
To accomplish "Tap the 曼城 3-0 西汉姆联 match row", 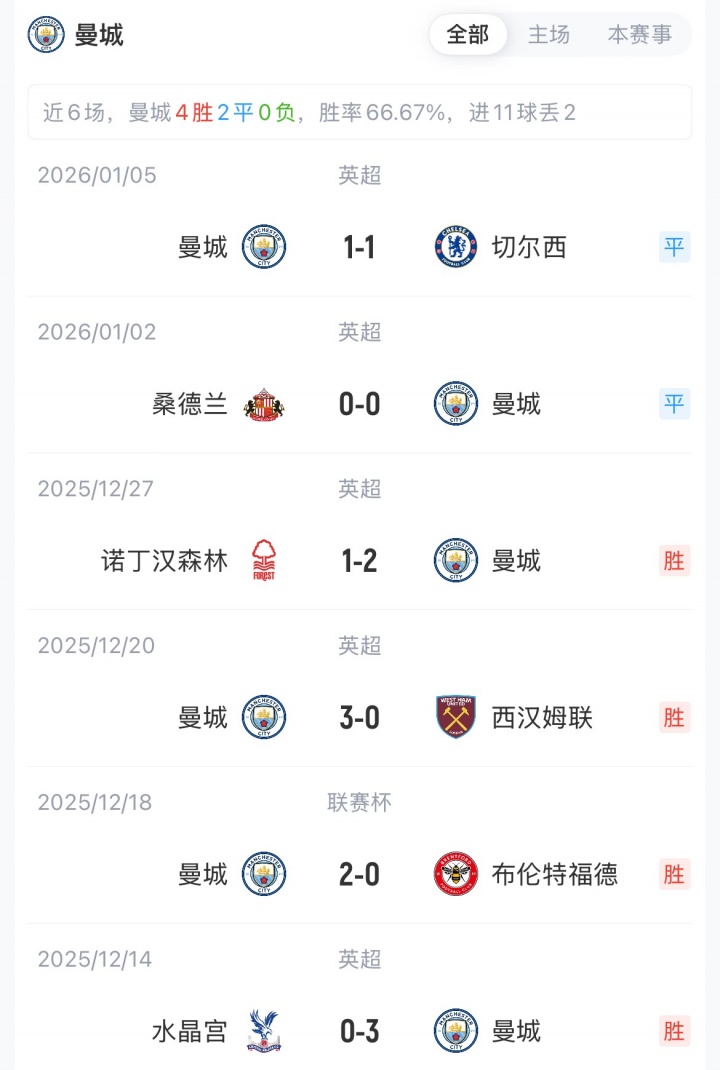I will coord(359,718).
